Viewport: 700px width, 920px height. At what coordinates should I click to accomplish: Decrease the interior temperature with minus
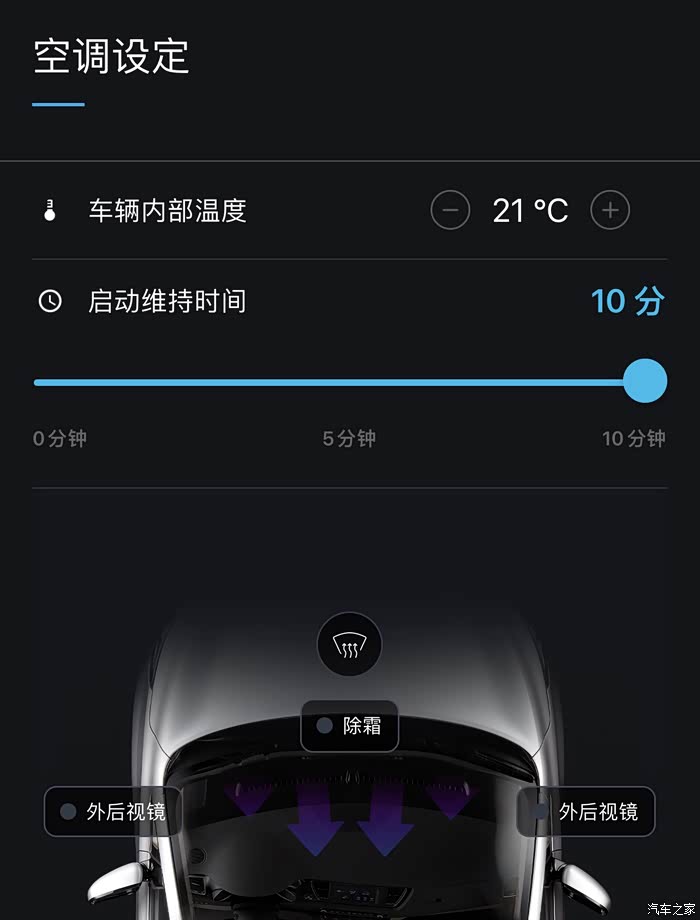coord(450,209)
